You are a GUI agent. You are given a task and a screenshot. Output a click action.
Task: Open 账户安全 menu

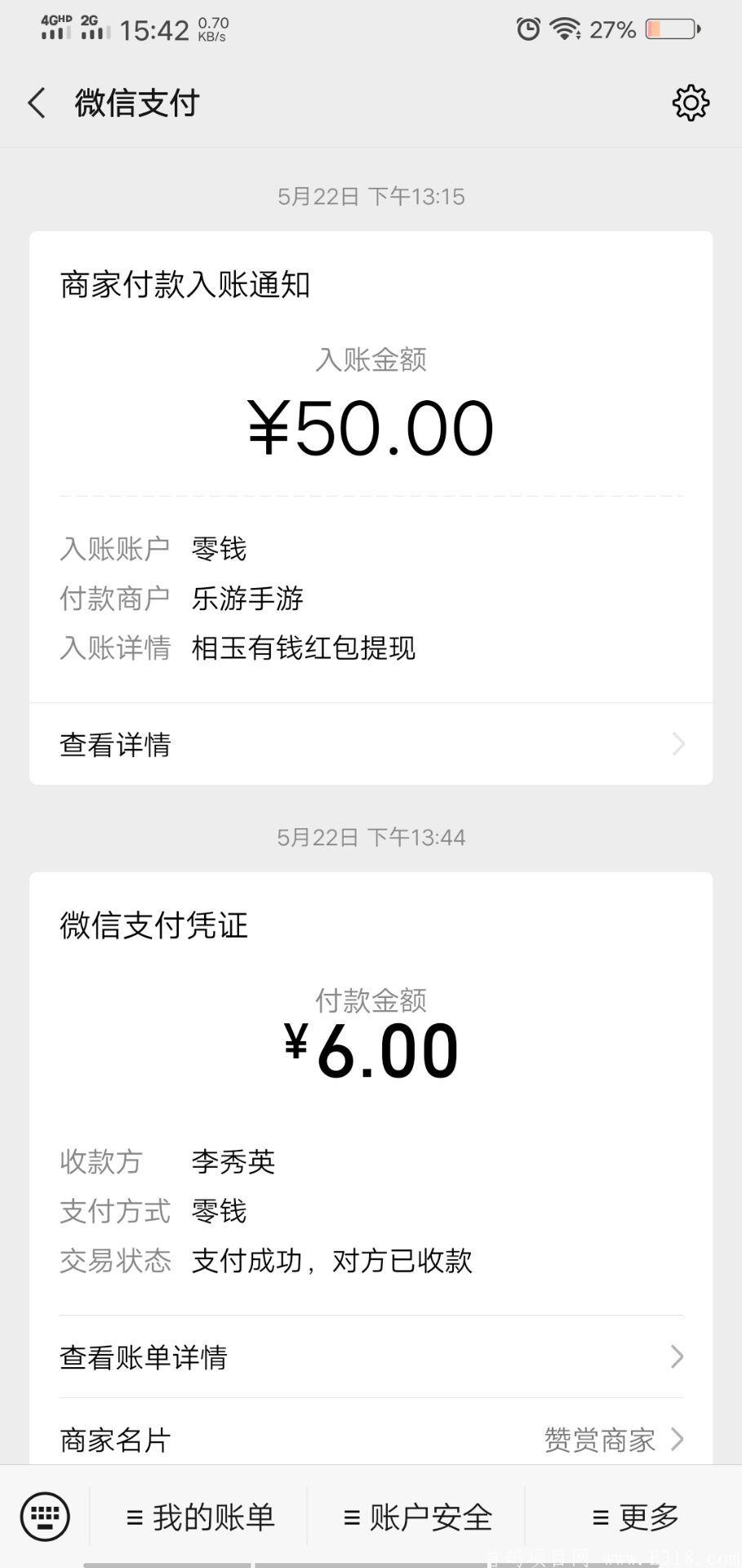tap(417, 1517)
